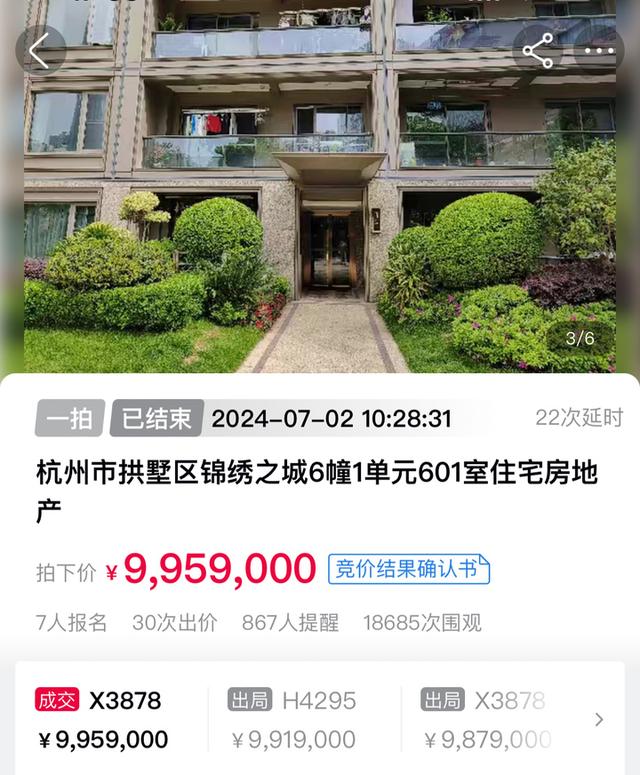Open the 竞价结果确认书 document
Image resolution: width=640 pixels, height=775 pixels.
(409, 569)
